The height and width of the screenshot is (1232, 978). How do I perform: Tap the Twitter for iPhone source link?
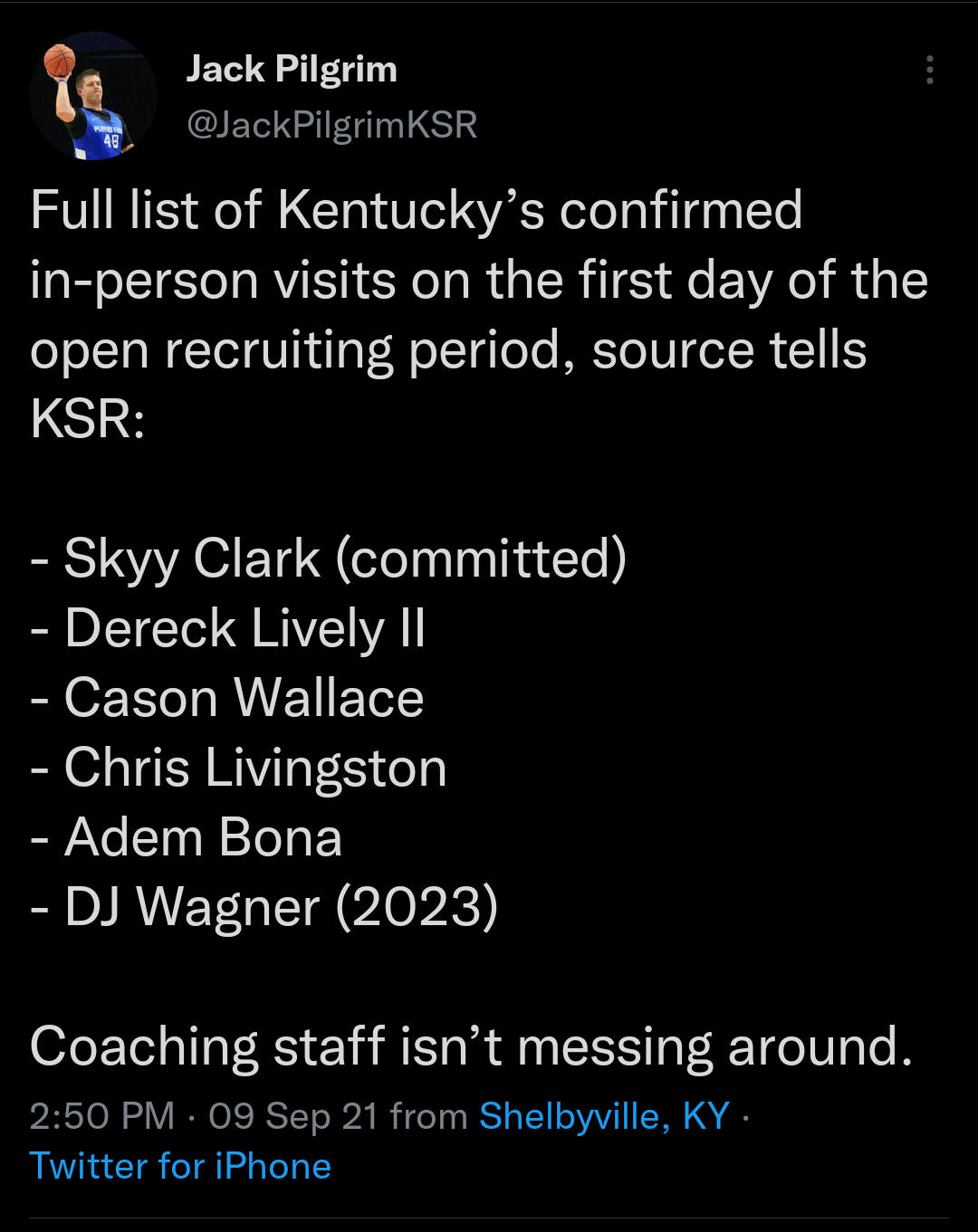(x=180, y=1165)
